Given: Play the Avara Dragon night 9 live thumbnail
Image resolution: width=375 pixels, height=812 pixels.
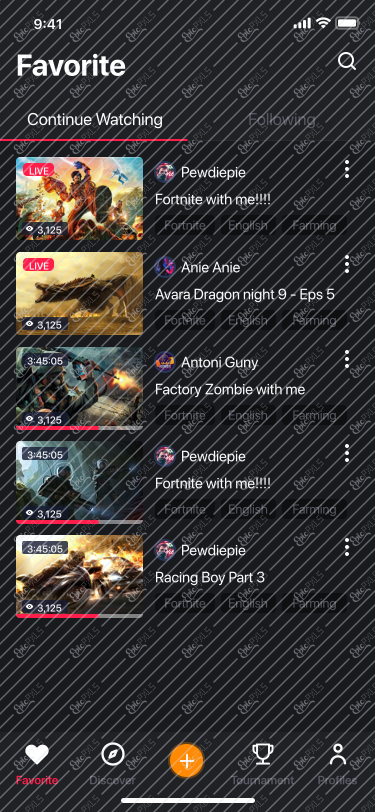Looking at the screenshot, I should [79, 294].
